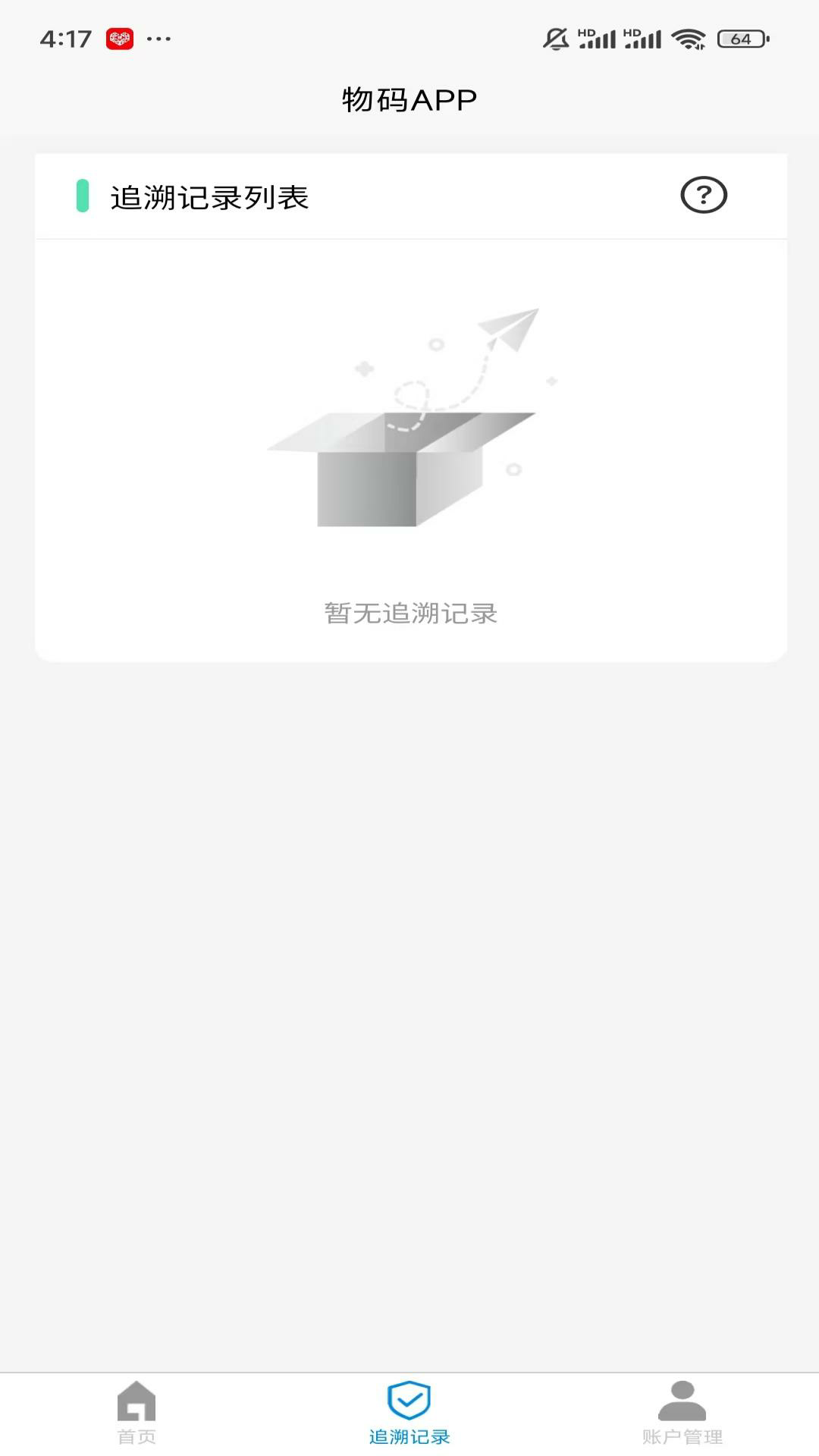Tap the 追溯记录列表 section header
819x1456 pixels.
click(x=210, y=195)
